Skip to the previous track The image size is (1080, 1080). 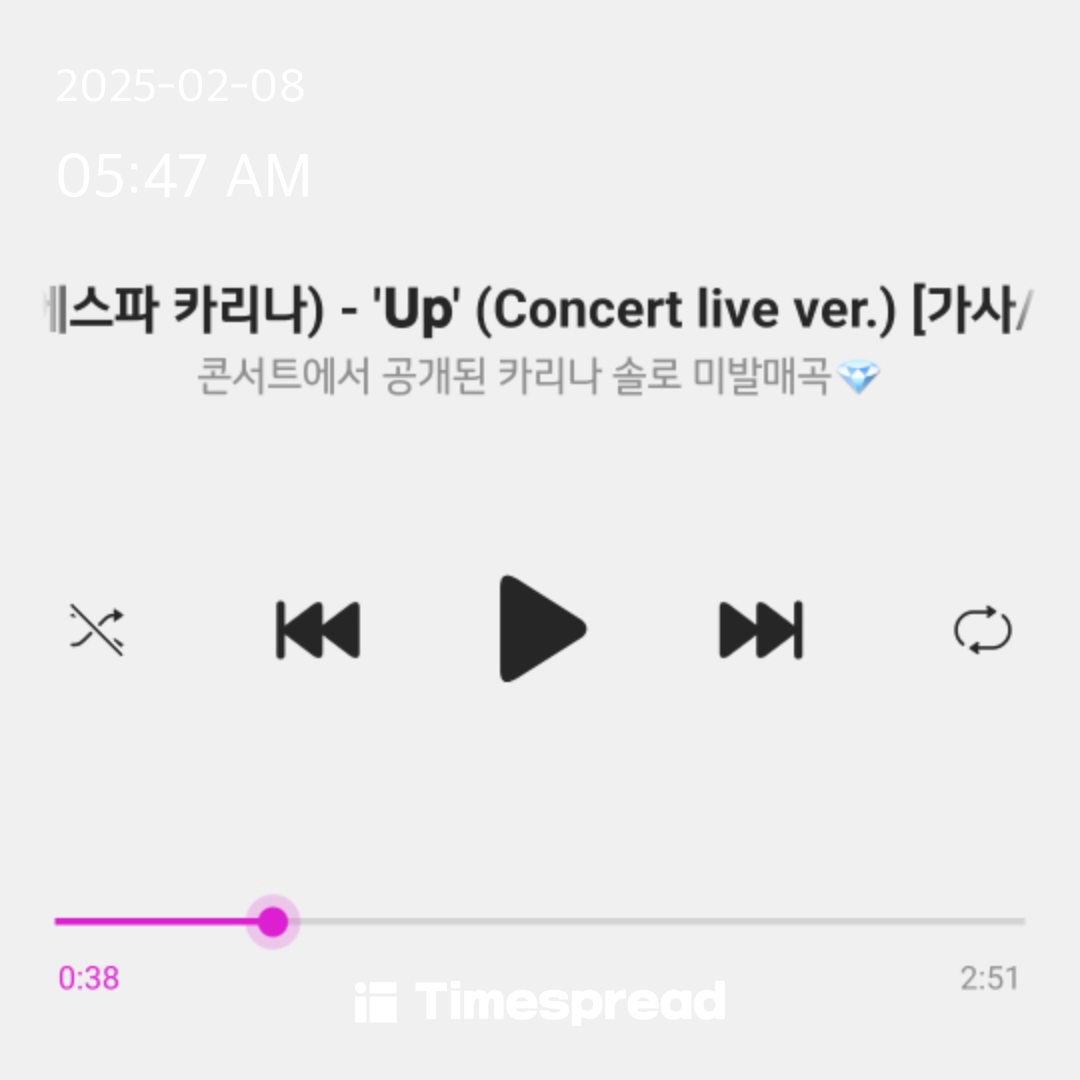318,630
